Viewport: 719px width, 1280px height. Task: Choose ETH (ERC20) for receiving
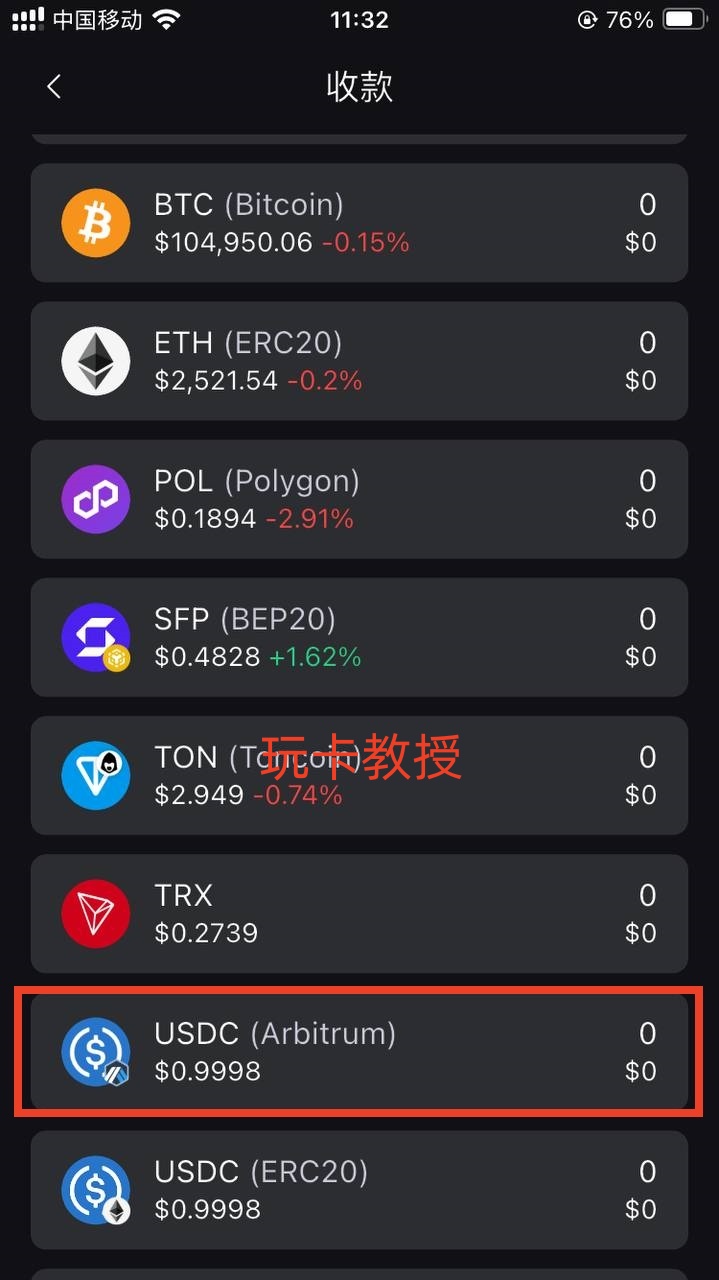point(359,361)
